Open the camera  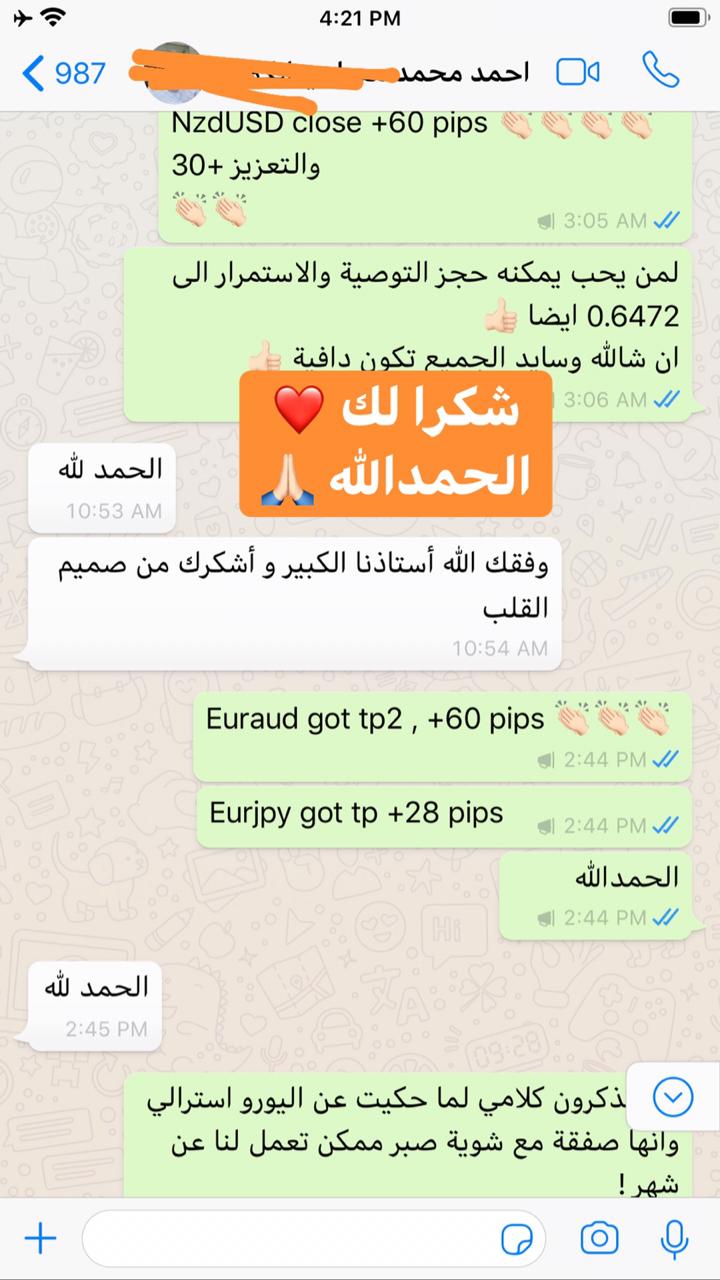point(598,1240)
